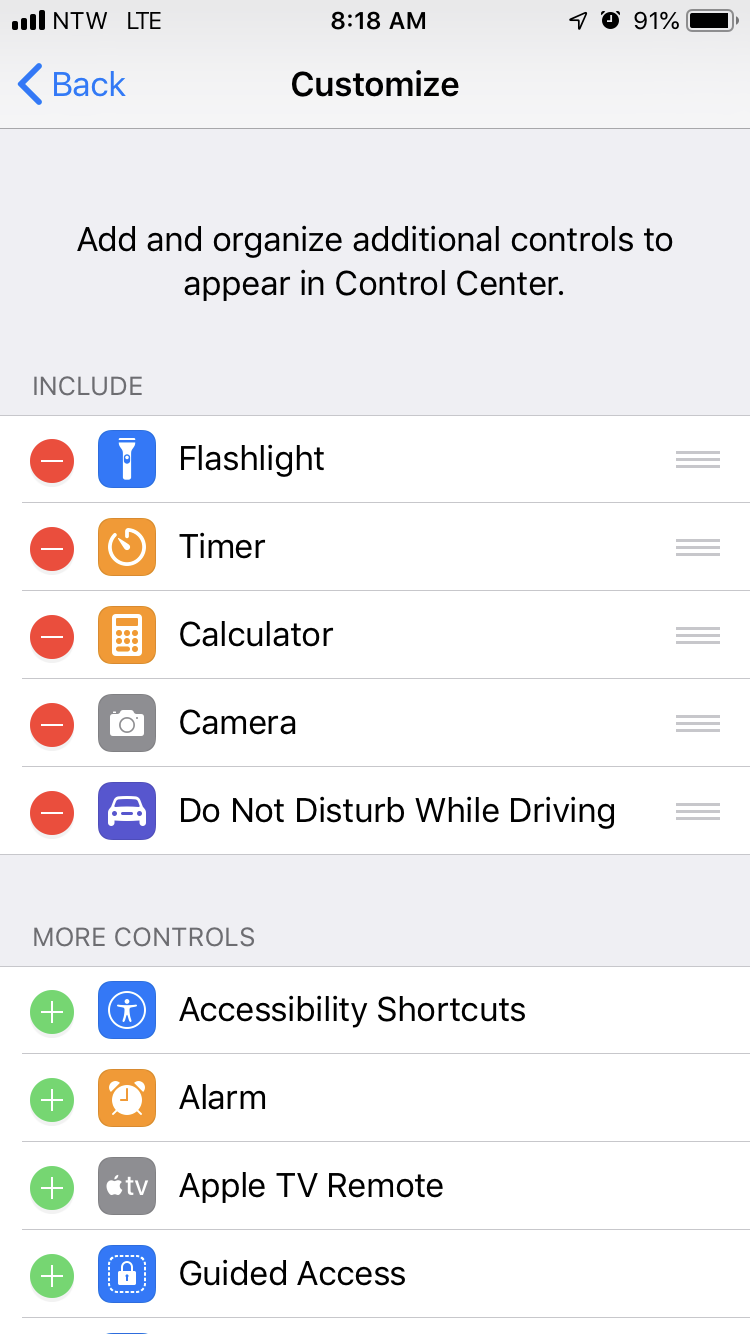Add Alarm to Control Center
Screen dimensions: 750x1334
click(x=52, y=1099)
